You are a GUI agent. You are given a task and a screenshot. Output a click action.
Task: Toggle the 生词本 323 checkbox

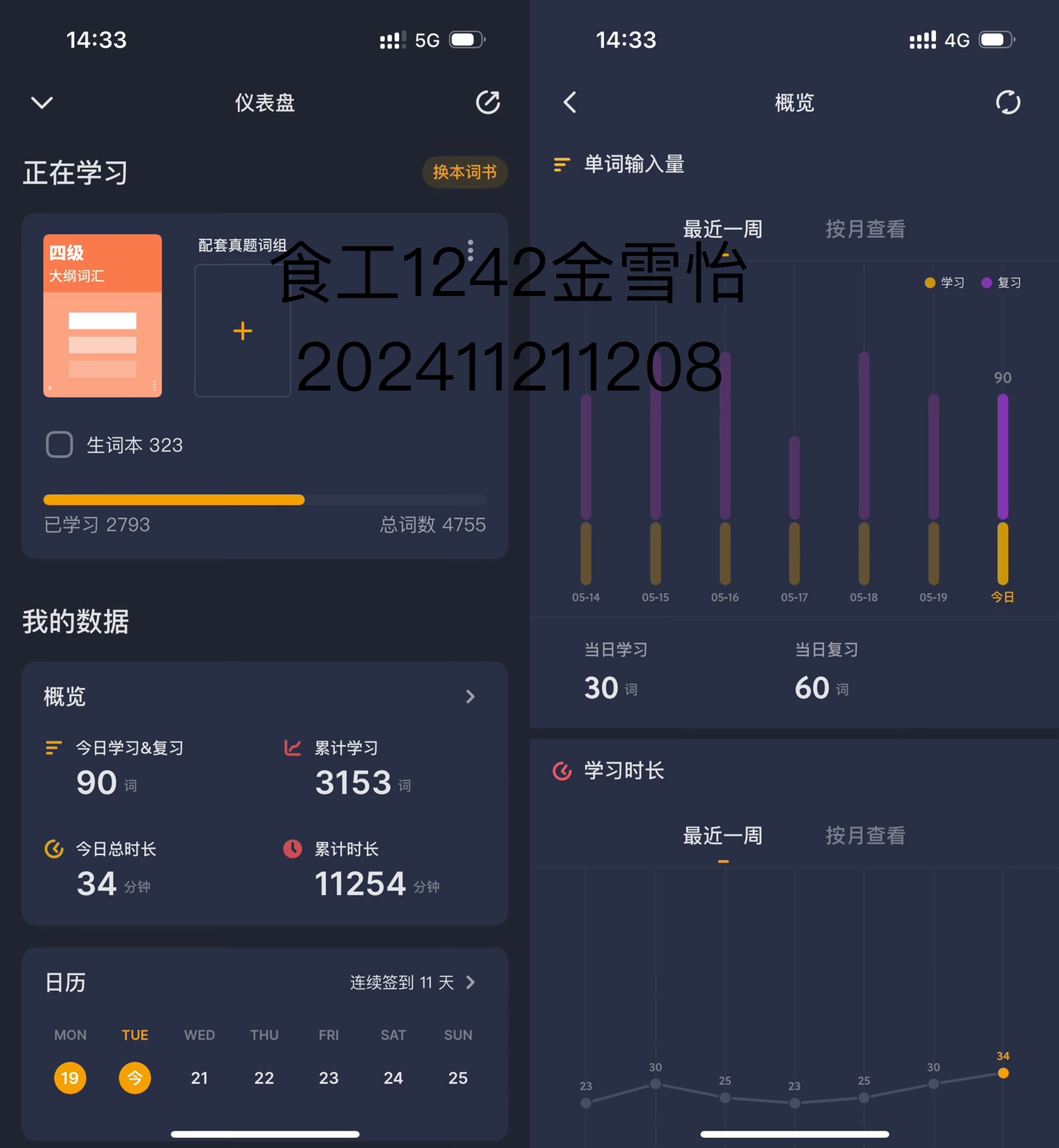coord(59,445)
